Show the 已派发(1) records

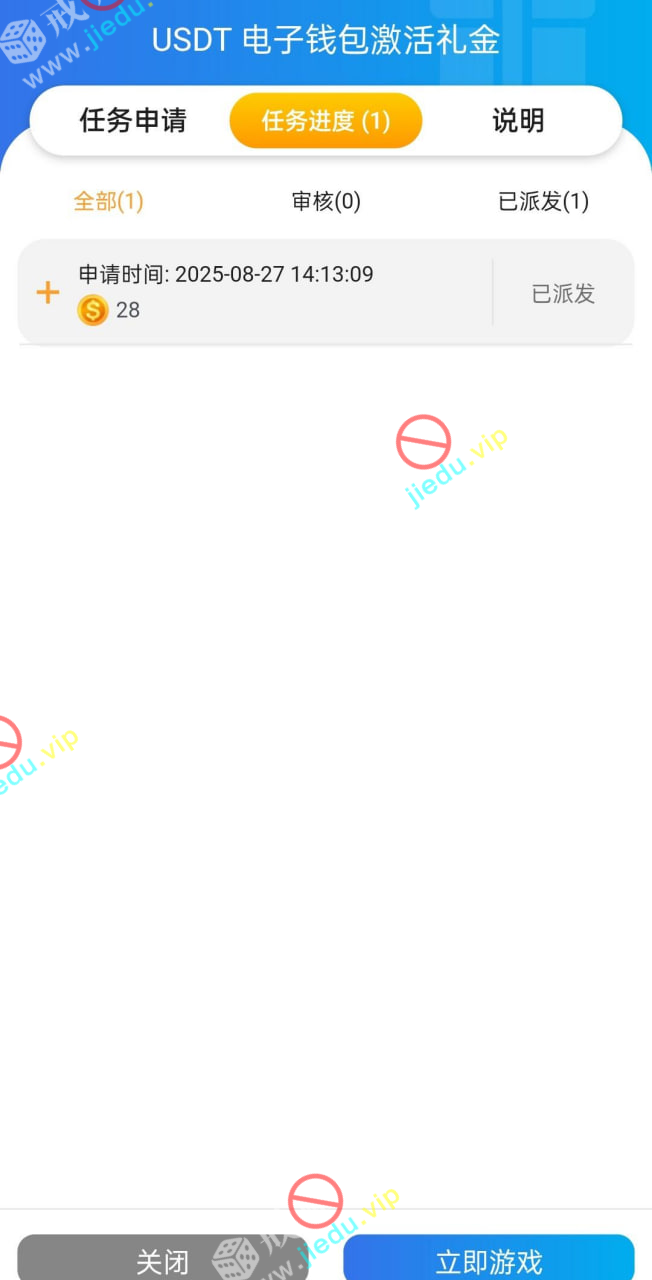(543, 201)
